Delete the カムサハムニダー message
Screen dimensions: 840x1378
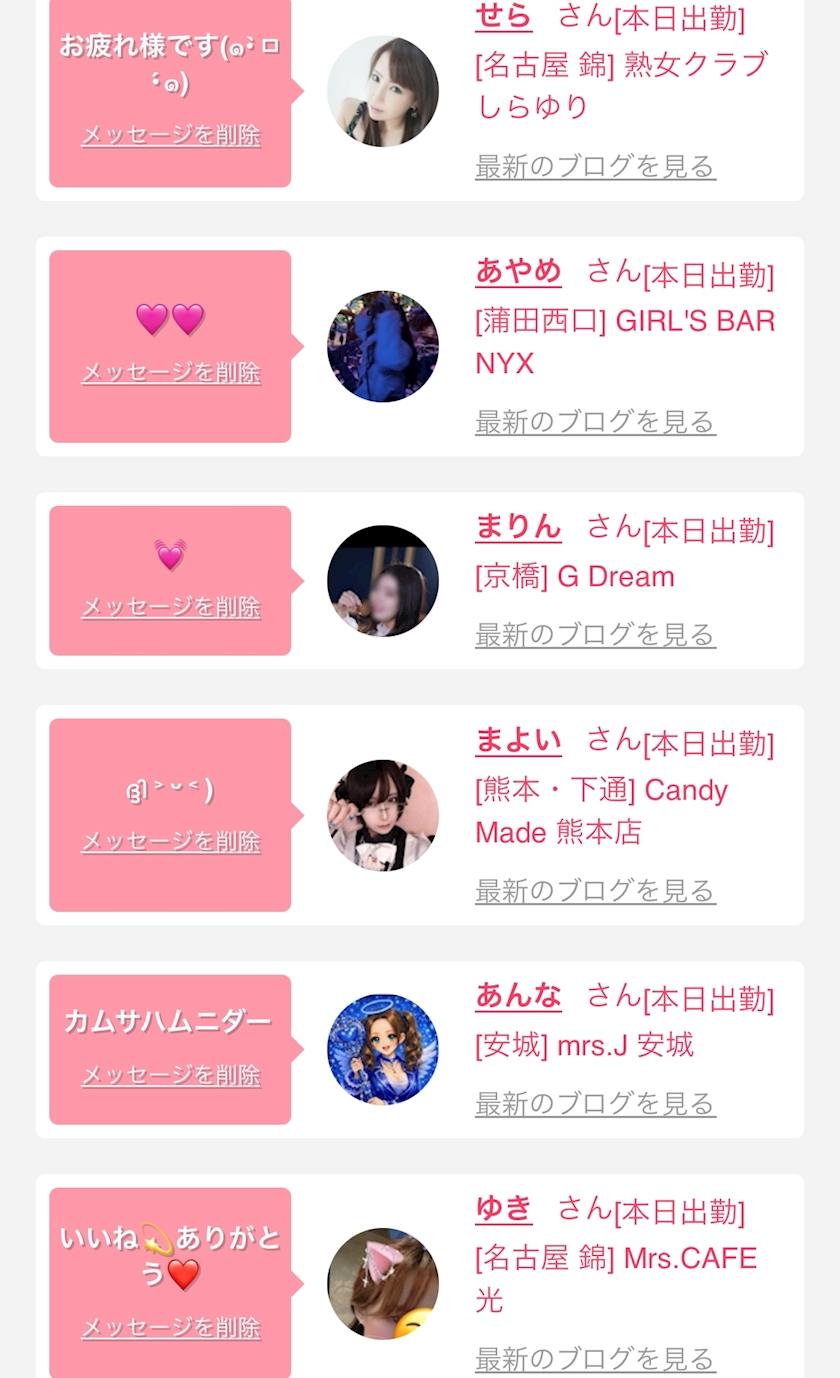tap(170, 1075)
